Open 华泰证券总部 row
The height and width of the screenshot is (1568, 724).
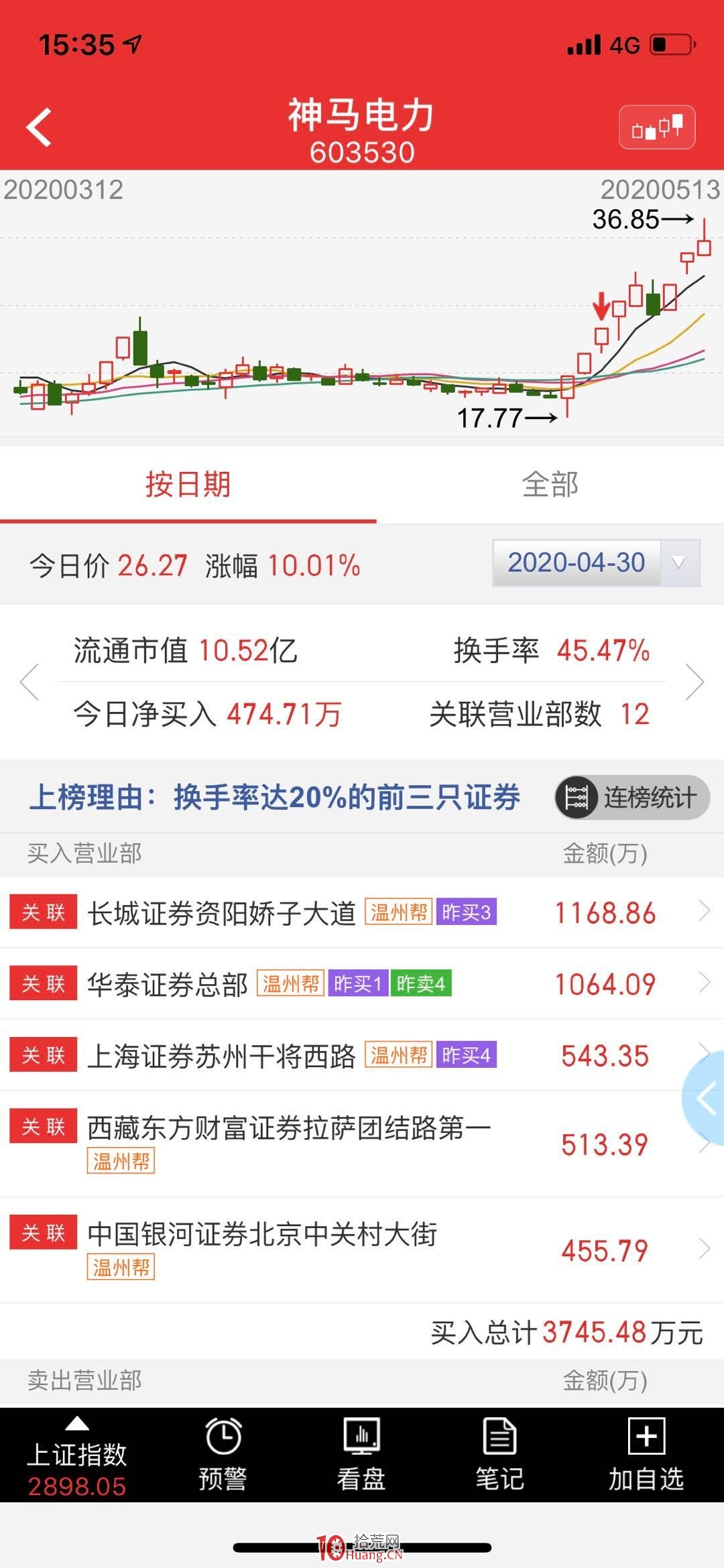click(x=362, y=984)
